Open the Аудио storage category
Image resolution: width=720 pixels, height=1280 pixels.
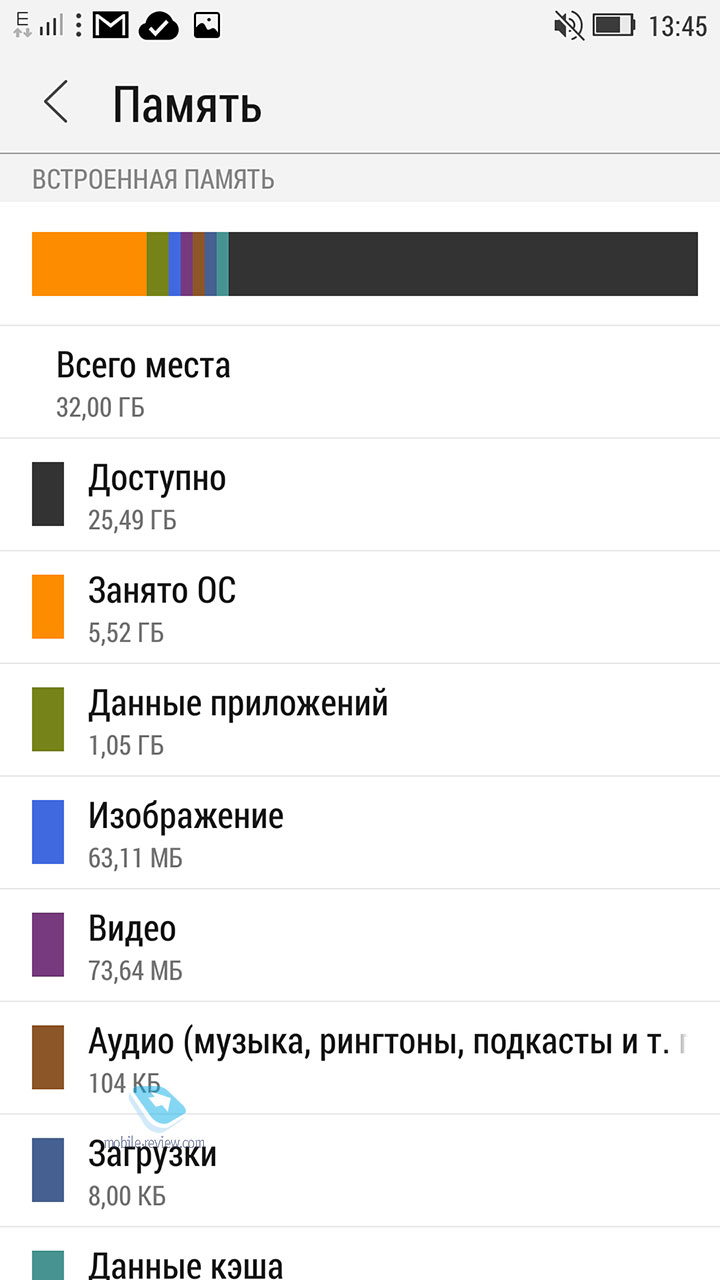tap(360, 1058)
